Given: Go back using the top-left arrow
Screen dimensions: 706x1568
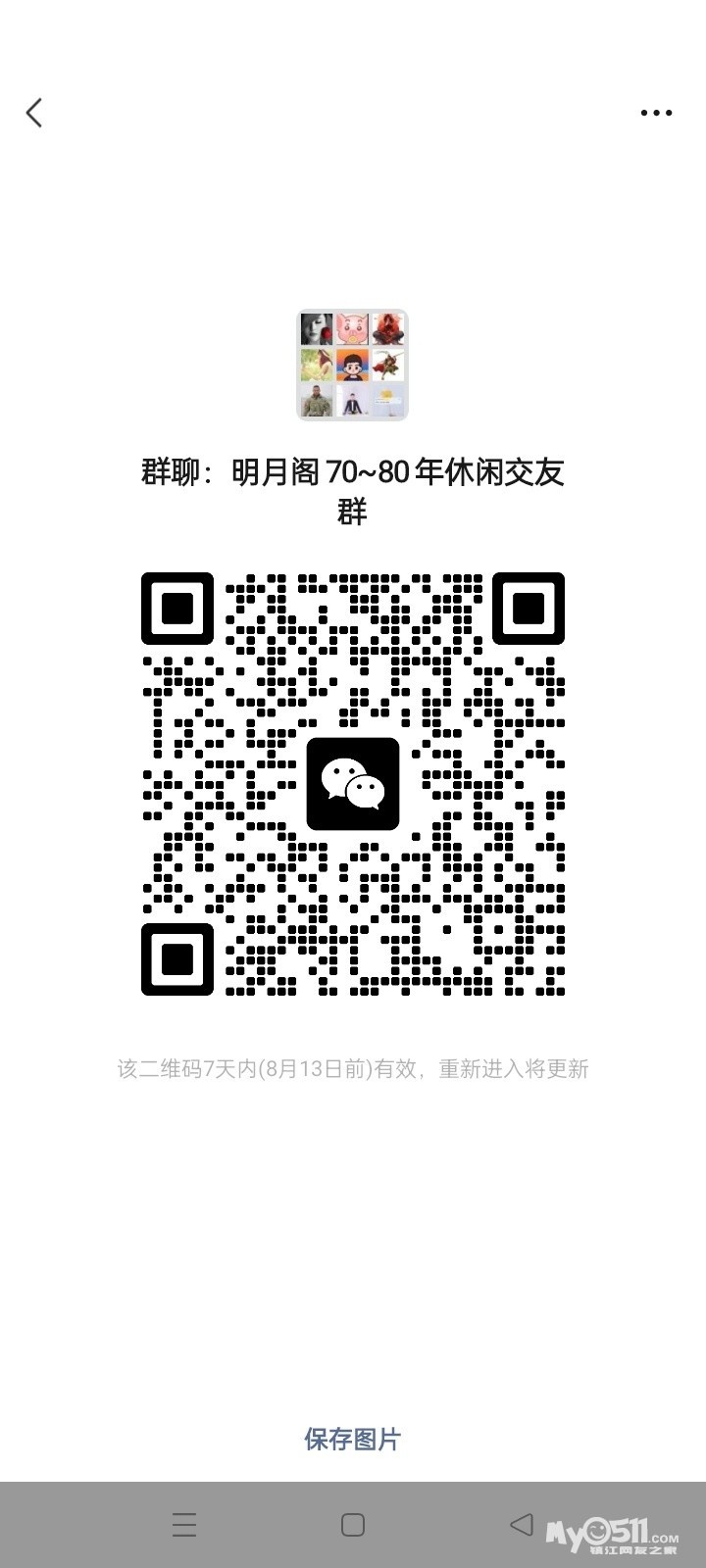Looking at the screenshot, I should [x=34, y=113].
